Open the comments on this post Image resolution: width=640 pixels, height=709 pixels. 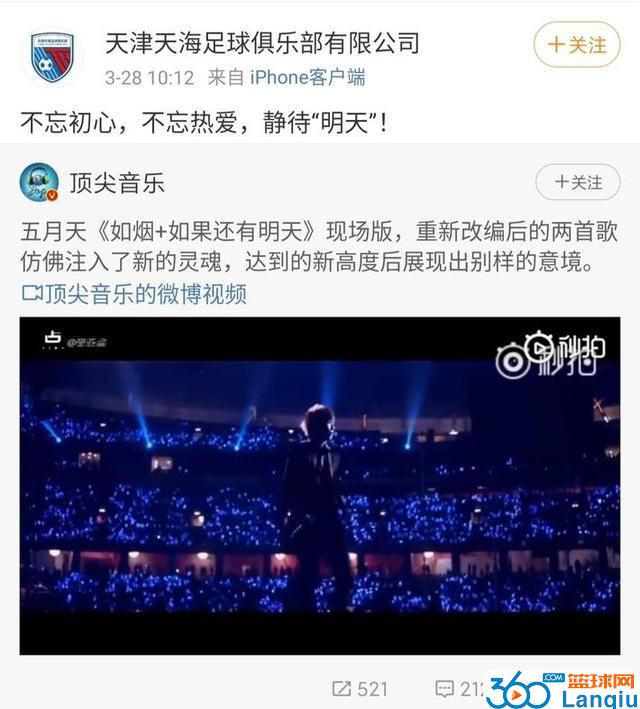pos(459,689)
